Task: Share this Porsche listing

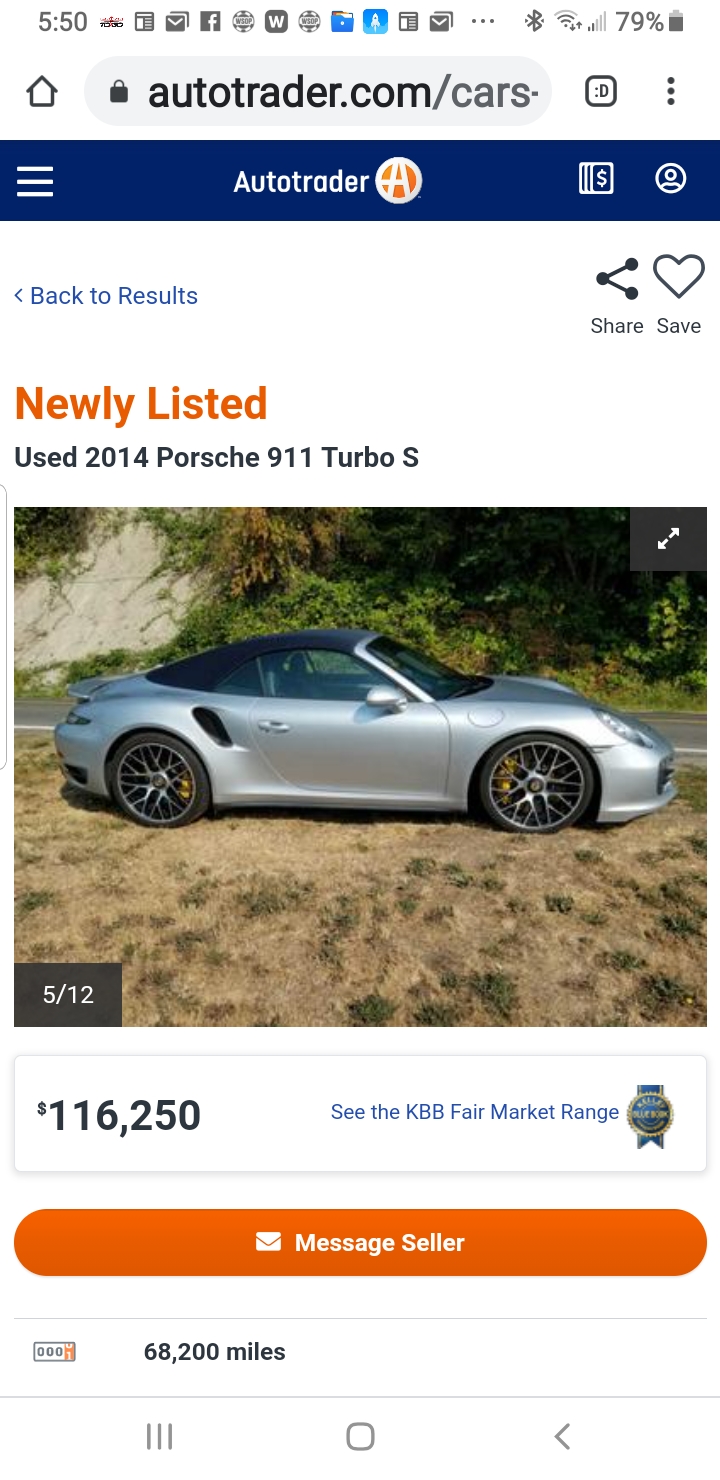Action: pos(617,297)
